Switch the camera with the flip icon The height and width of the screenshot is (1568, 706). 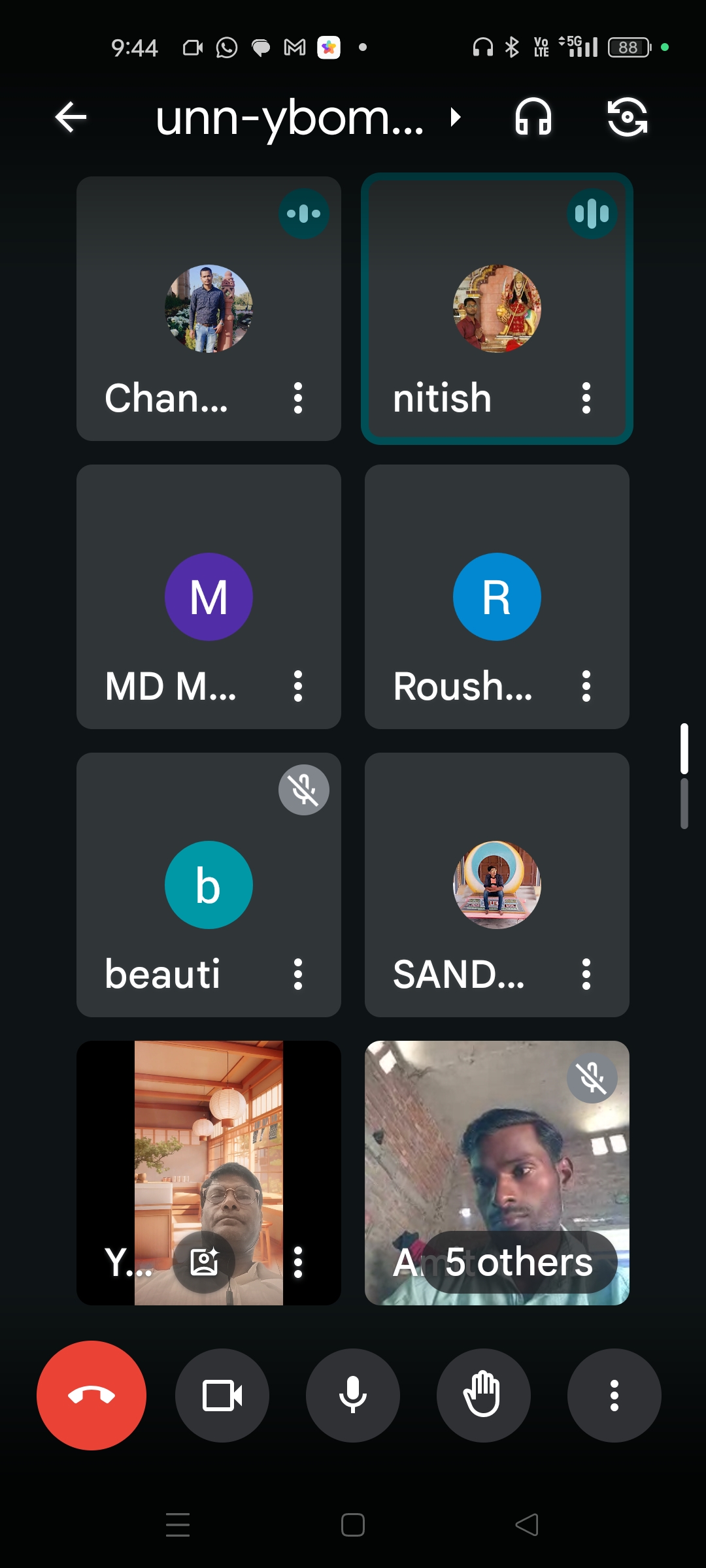(x=628, y=118)
